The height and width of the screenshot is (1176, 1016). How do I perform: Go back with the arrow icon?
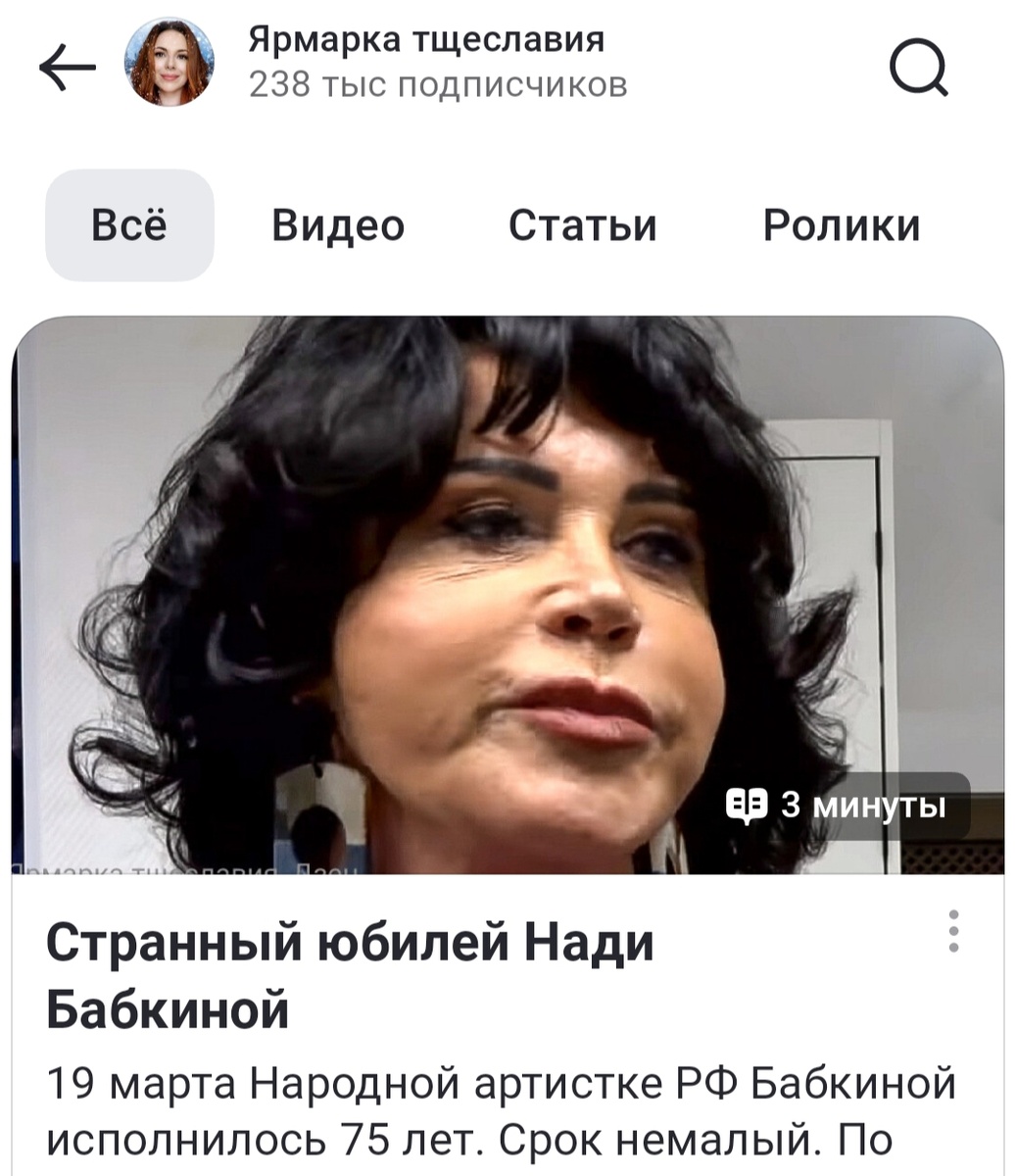pyautogui.click(x=68, y=67)
